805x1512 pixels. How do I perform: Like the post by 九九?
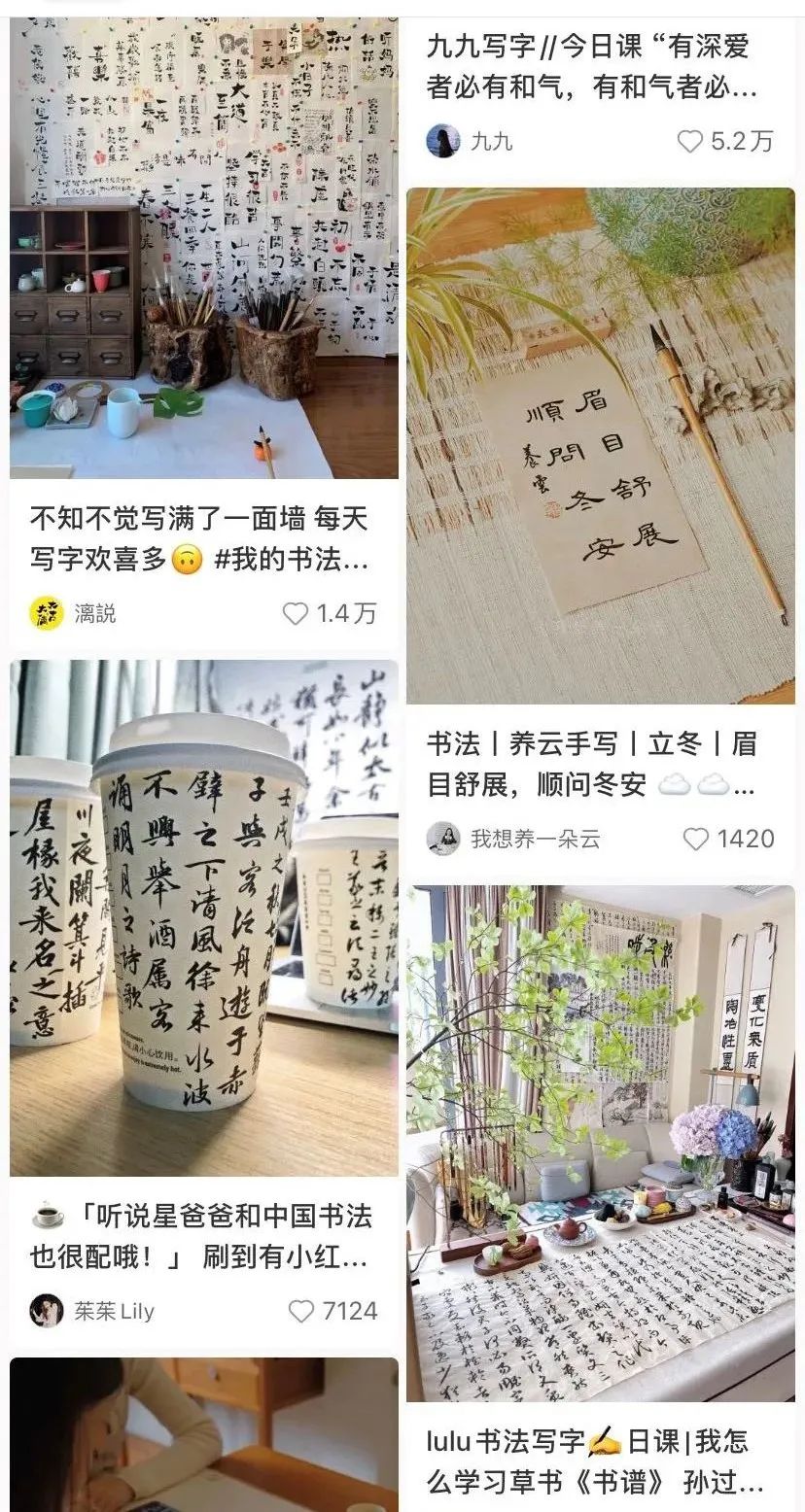click(689, 142)
